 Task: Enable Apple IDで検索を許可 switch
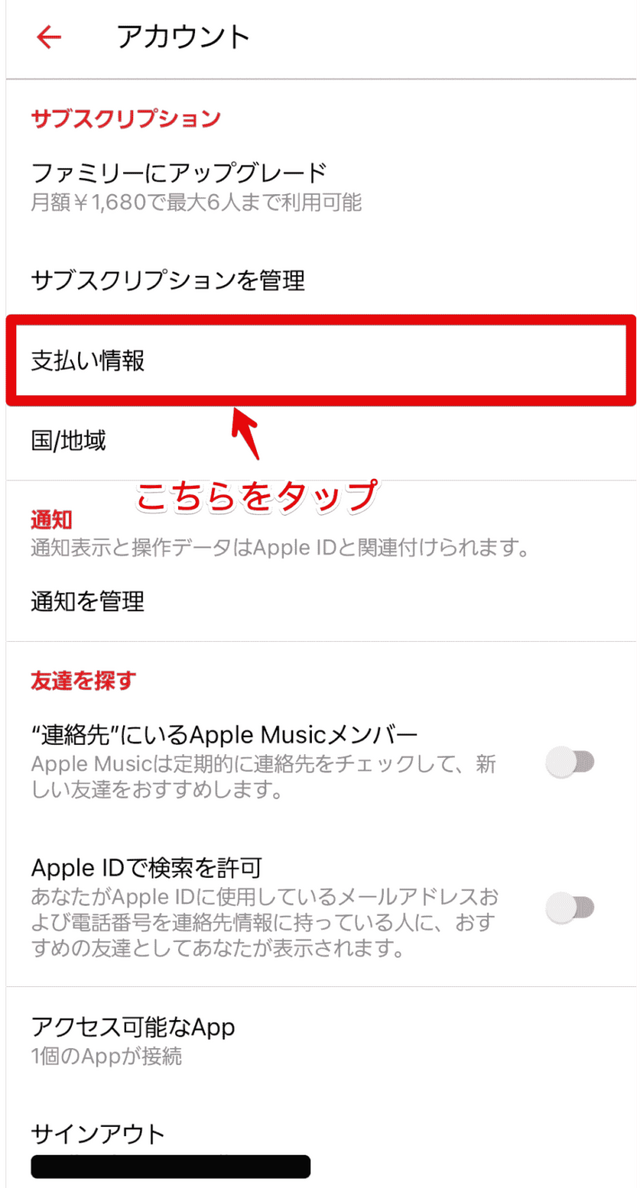[570, 907]
